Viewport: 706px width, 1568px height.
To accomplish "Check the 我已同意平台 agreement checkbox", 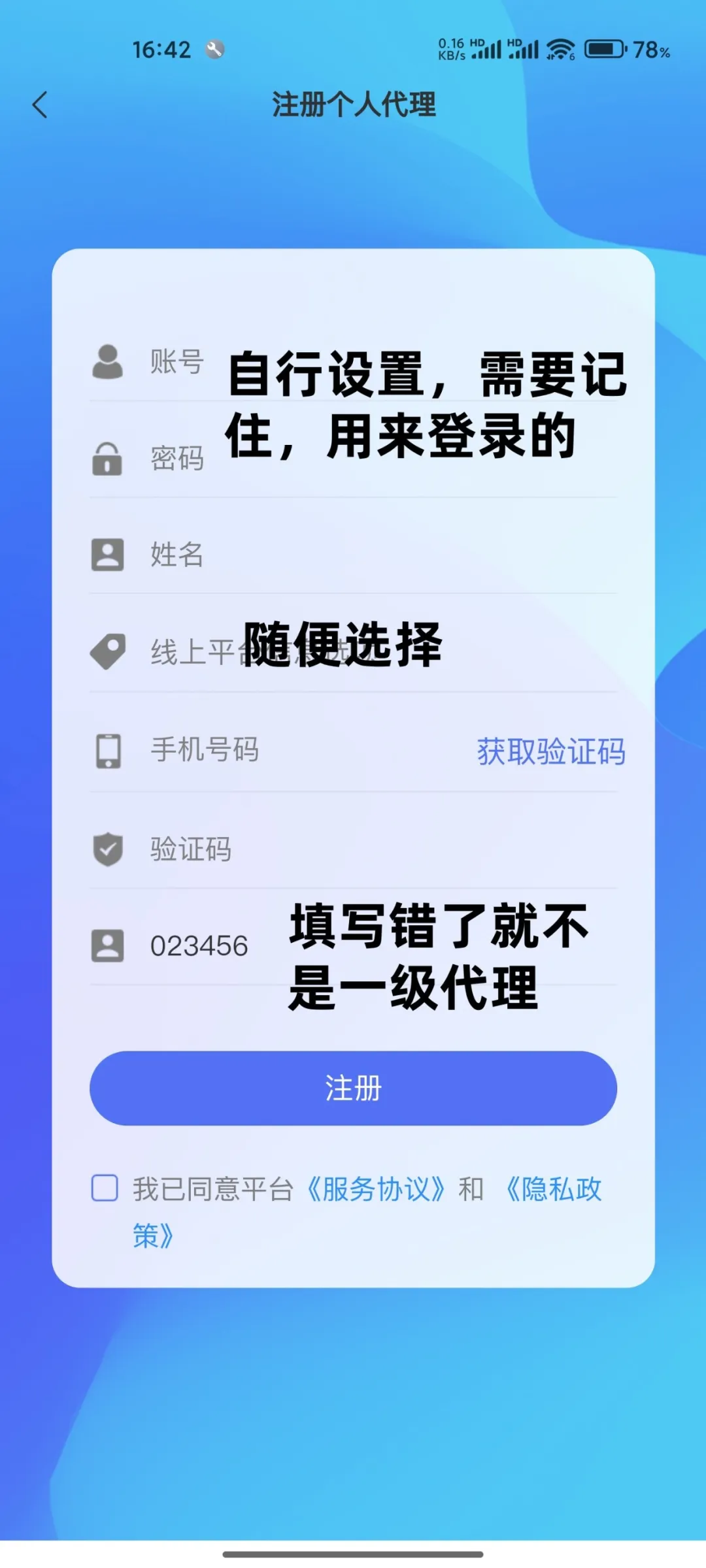I will pyautogui.click(x=105, y=1188).
